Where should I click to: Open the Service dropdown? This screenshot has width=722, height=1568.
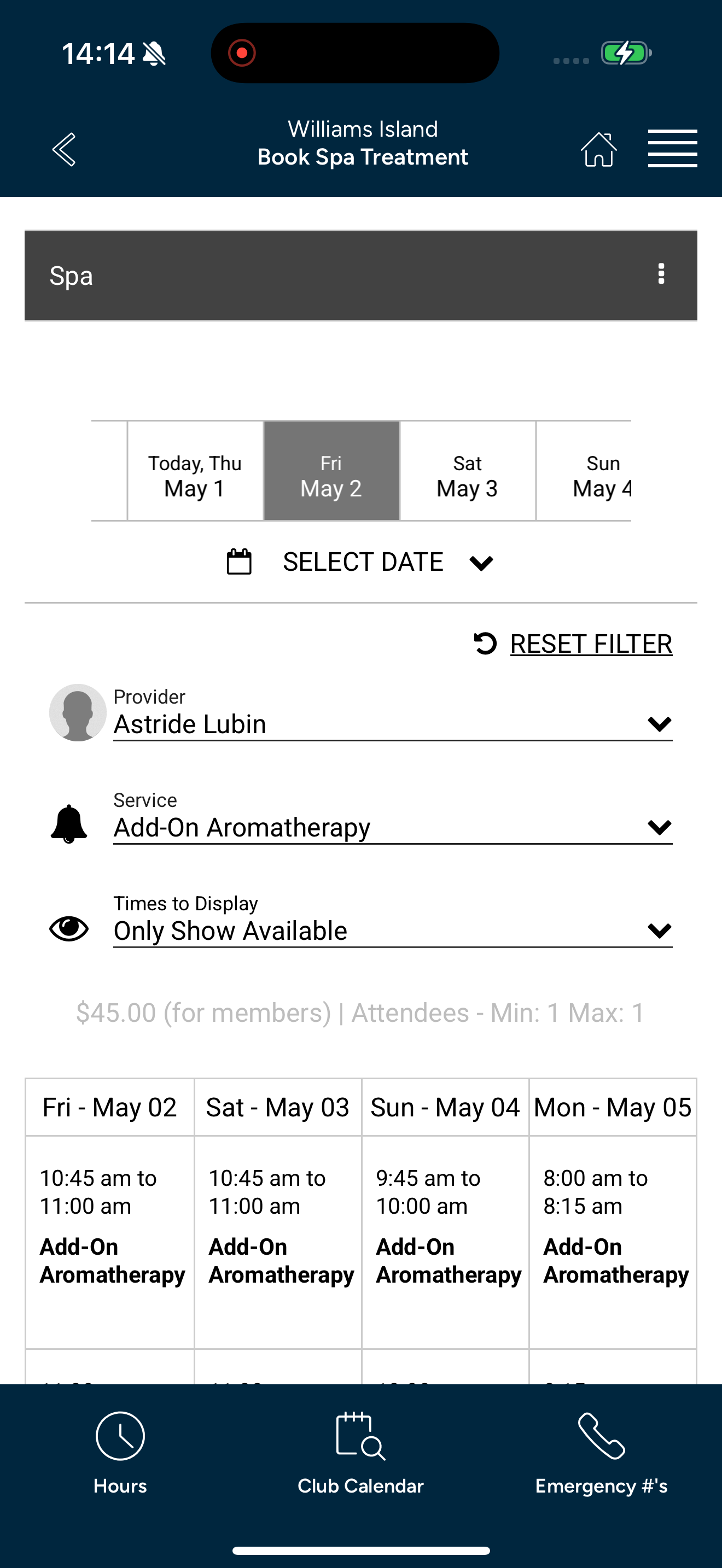[393, 817]
